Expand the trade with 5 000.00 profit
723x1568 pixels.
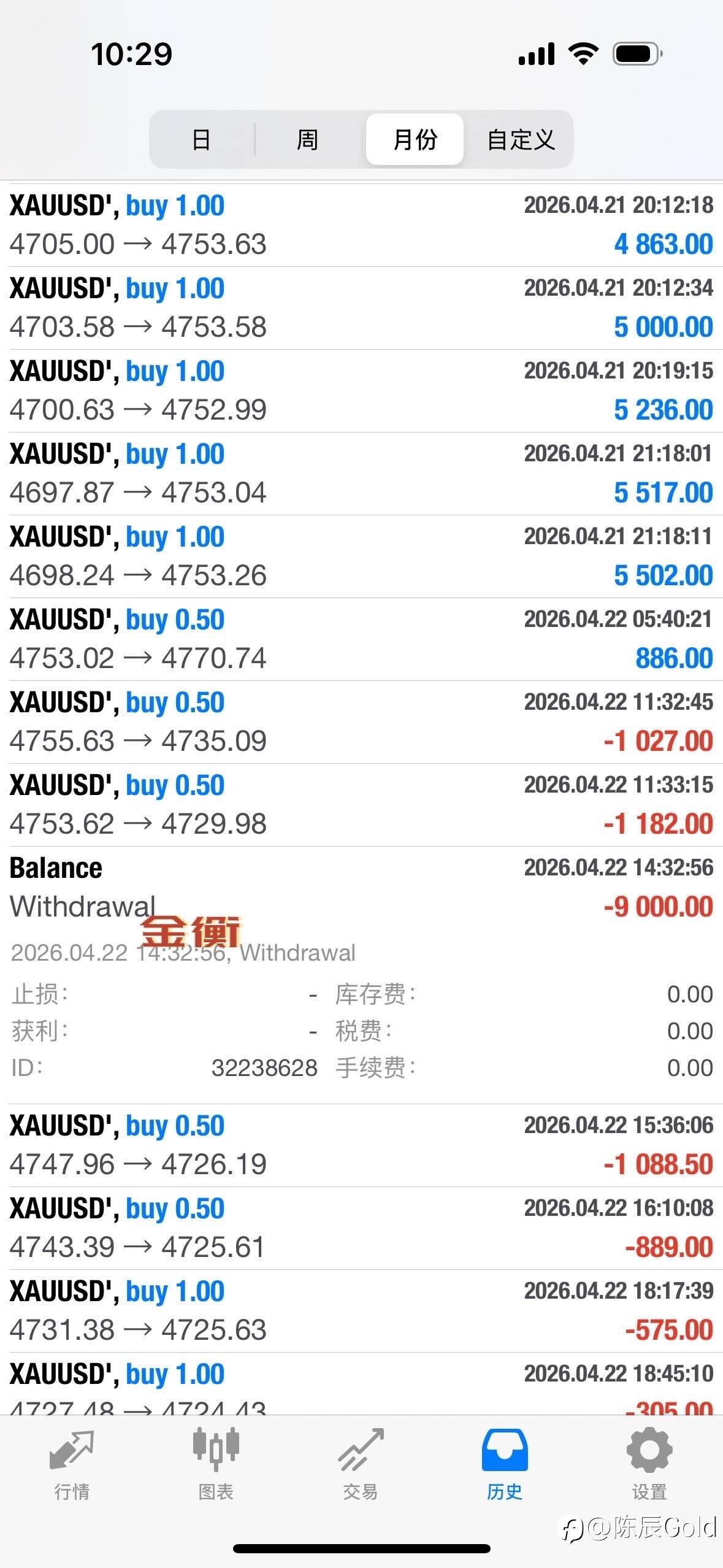point(361,308)
